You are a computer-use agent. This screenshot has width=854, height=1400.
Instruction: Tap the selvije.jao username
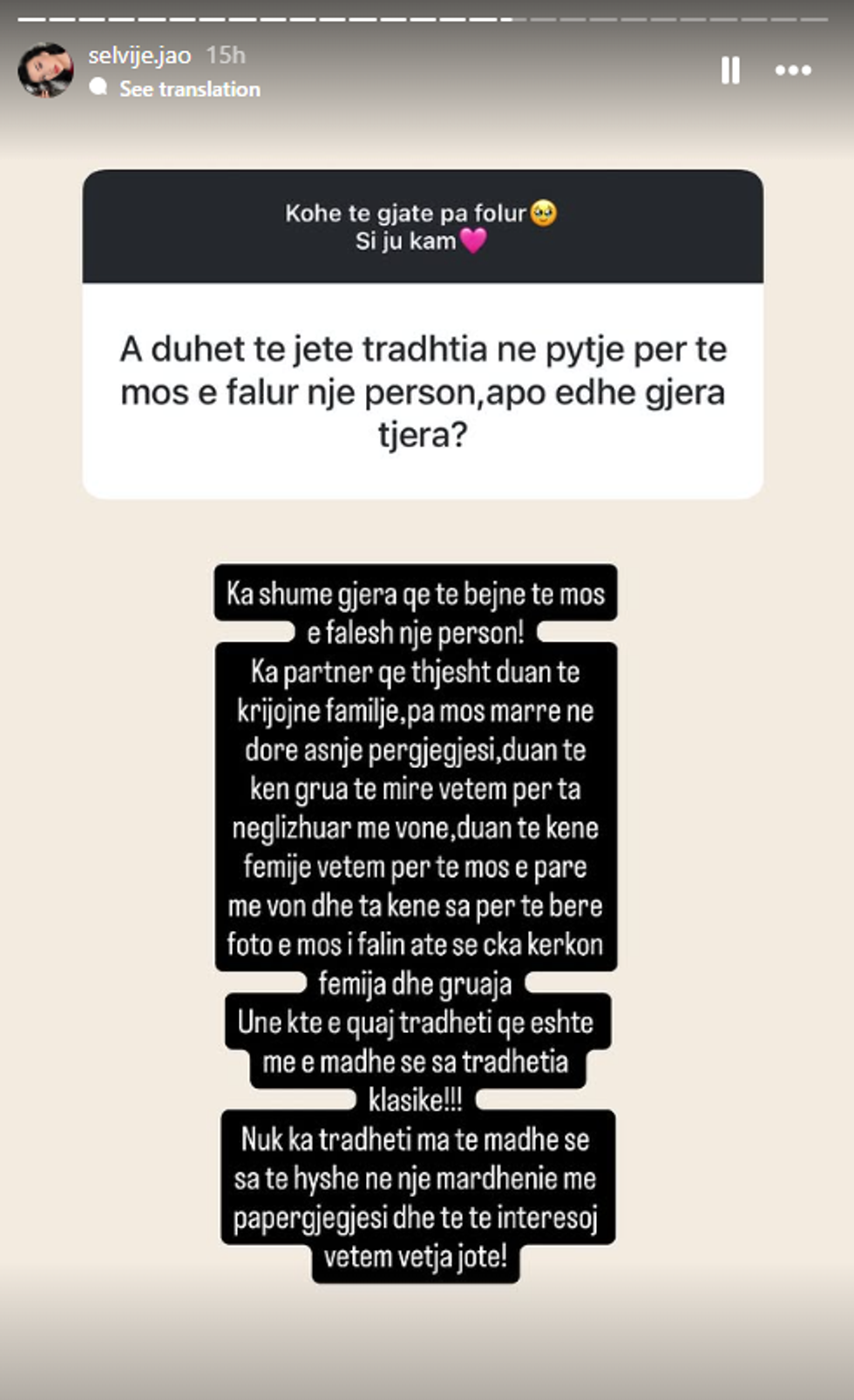(139, 56)
